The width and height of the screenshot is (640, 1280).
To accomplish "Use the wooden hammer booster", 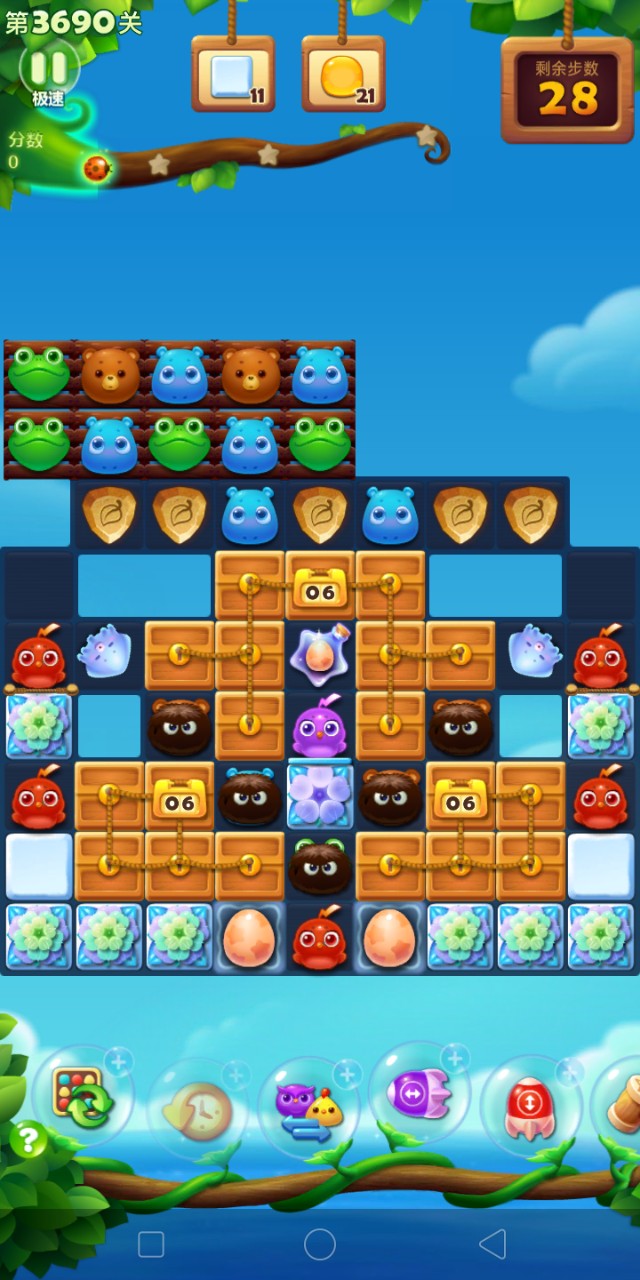I will pos(622,1100).
